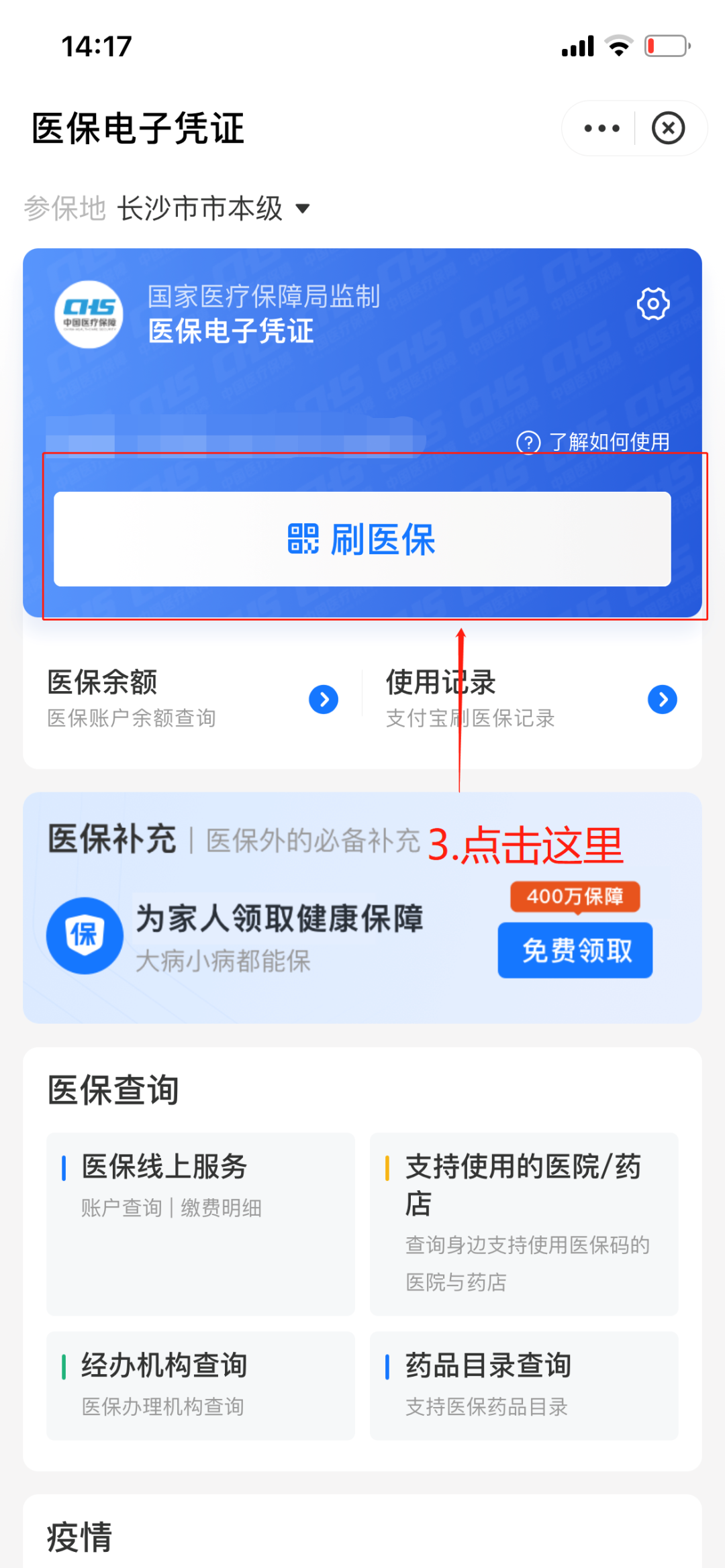Open 医保线上服务 card
The image size is (725, 1568).
coord(200,1222)
